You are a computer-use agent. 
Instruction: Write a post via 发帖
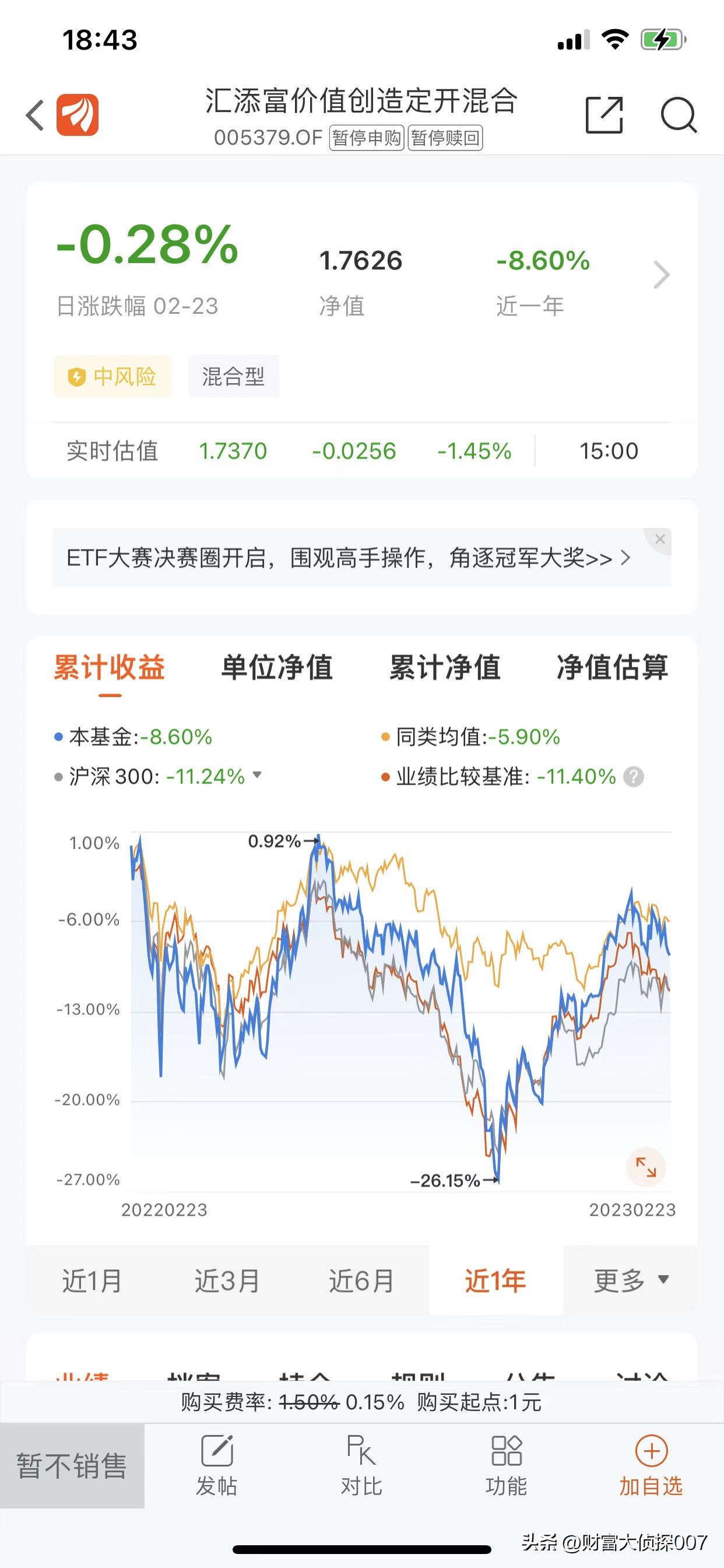coord(217,1466)
